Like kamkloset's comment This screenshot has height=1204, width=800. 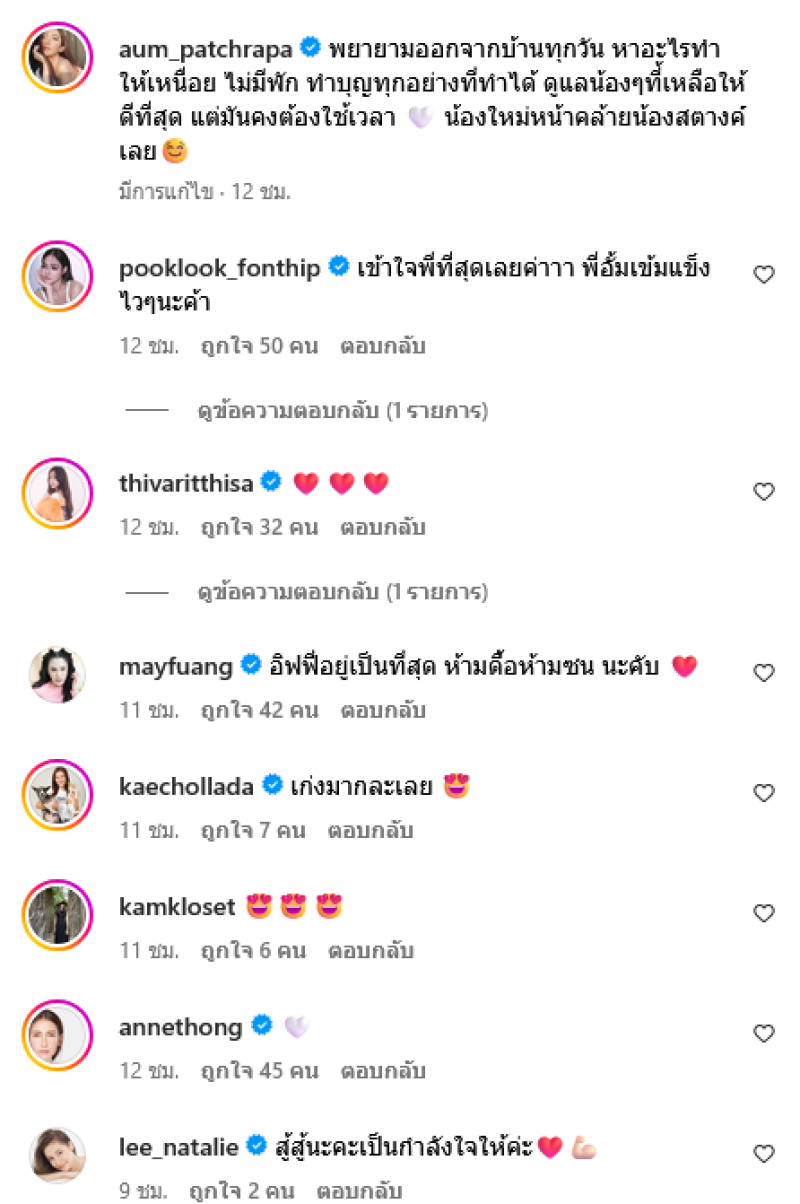pos(764,913)
